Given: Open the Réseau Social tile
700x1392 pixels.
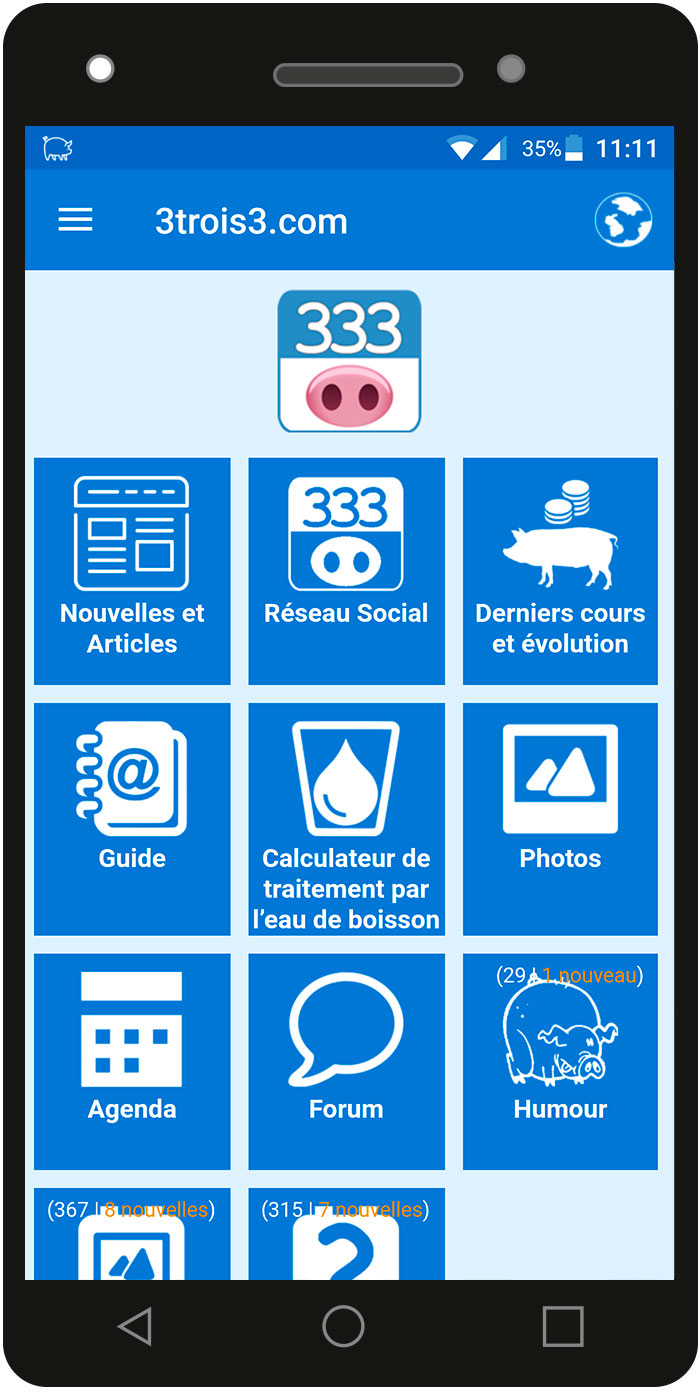Looking at the screenshot, I should 346,571.
